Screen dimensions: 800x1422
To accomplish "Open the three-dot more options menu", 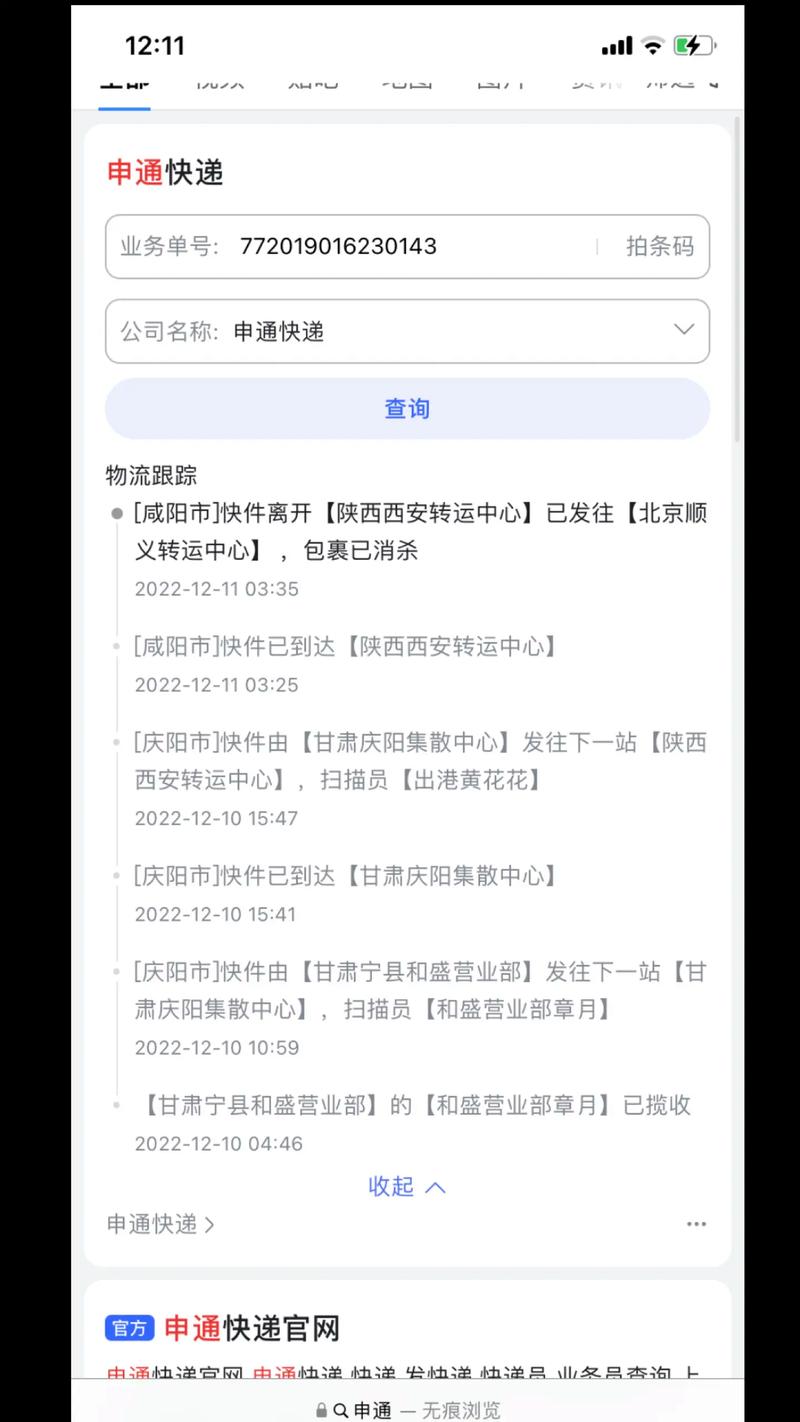I will coord(696,1224).
